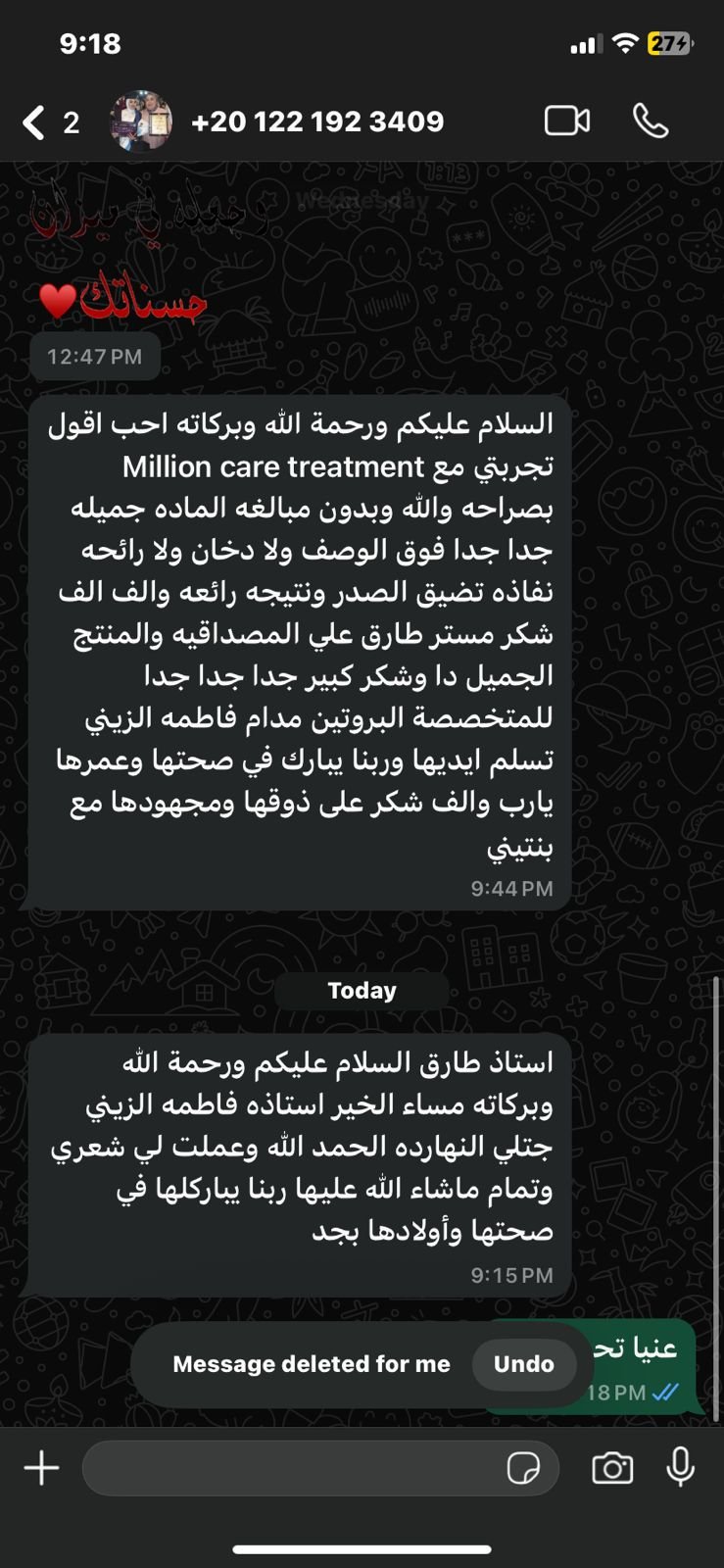Image resolution: width=724 pixels, height=1568 pixels.
Task: Tap the back chevron to return to chats
Action: click(x=30, y=120)
